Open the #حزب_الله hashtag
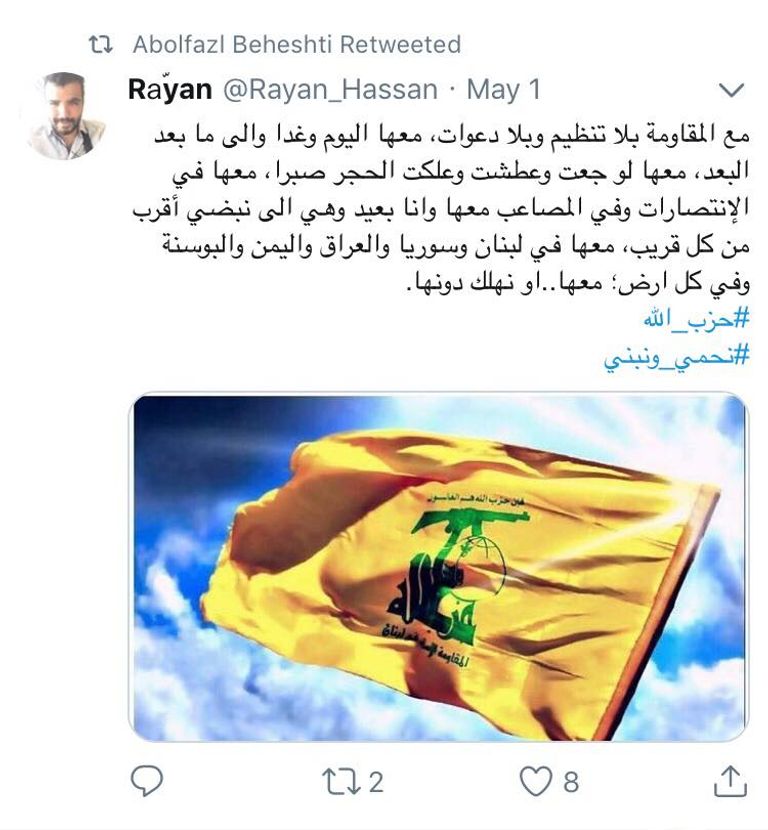The width and height of the screenshot is (768, 830). [697, 321]
